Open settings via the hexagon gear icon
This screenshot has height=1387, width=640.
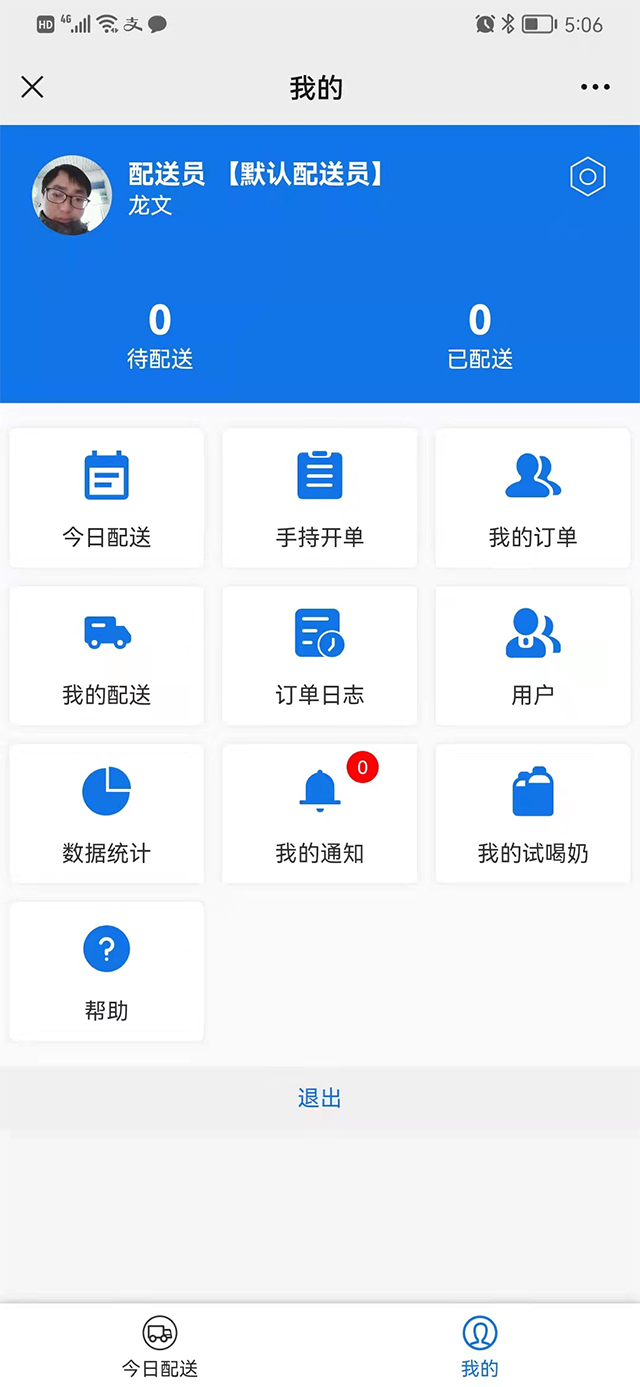[587, 177]
